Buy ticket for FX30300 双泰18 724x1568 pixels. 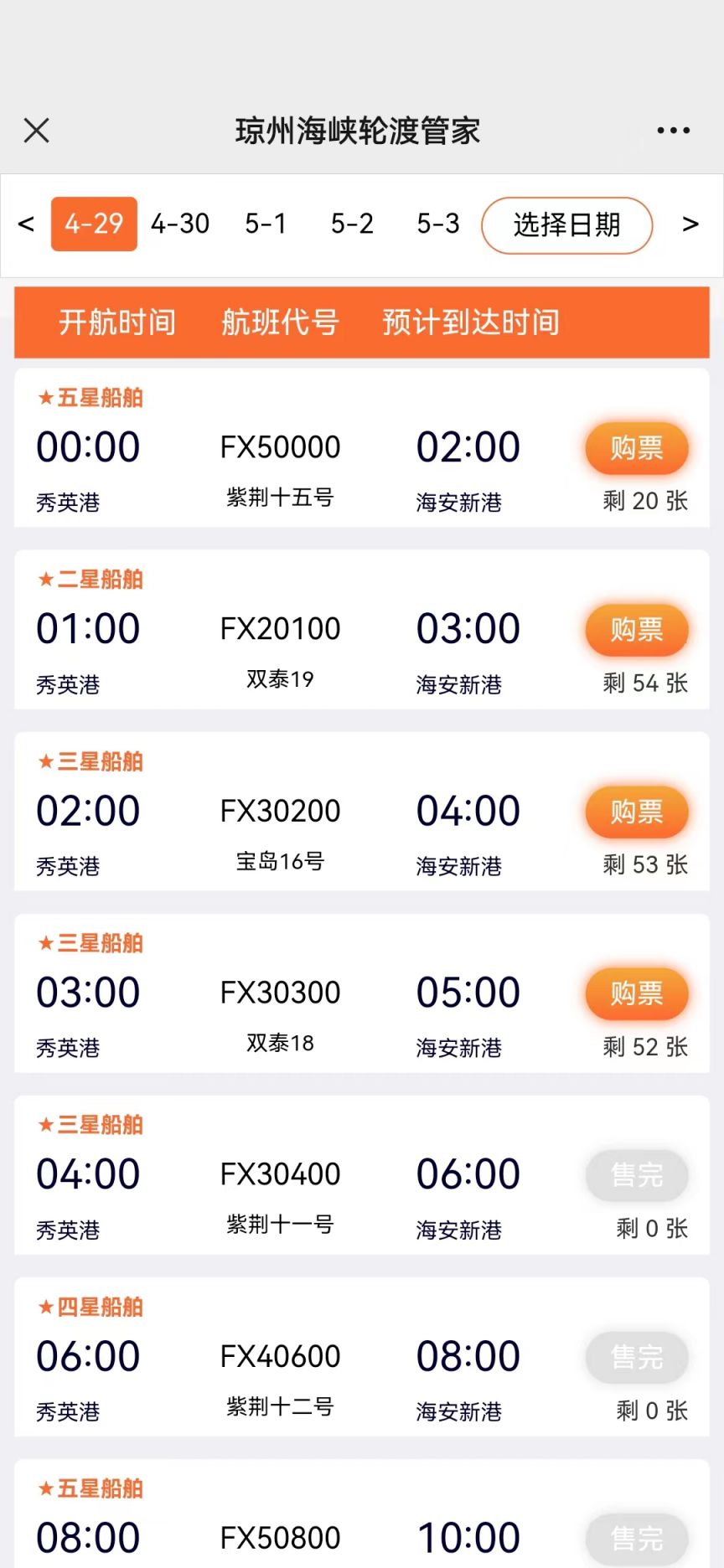pyautogui.click(x=637, y=993)
